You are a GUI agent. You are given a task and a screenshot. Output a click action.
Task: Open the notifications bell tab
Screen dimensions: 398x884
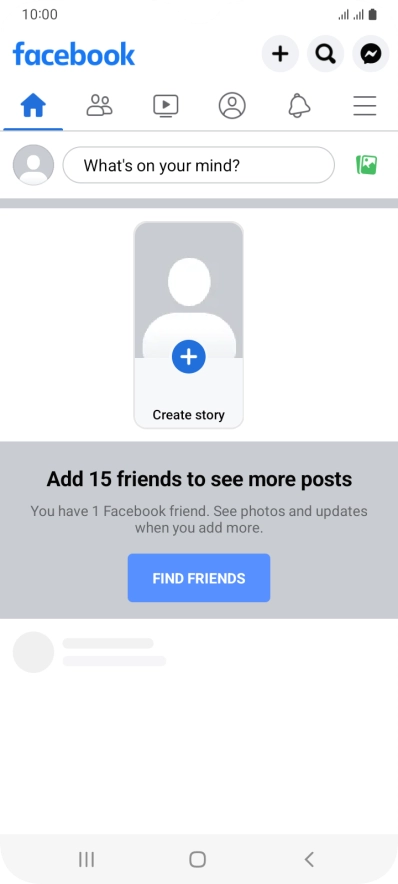click(x=299, y=105)
